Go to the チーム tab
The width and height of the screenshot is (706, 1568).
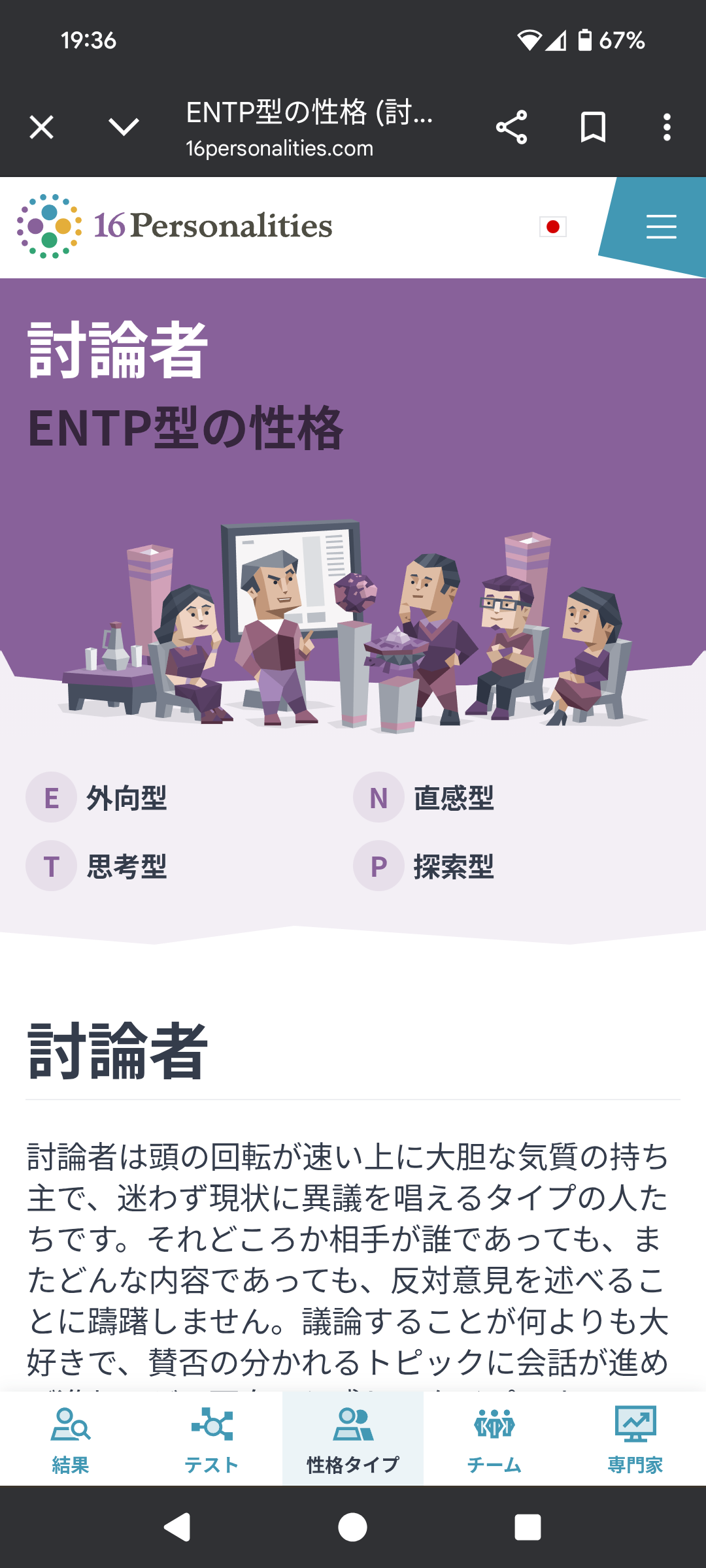coord(494,1439)
